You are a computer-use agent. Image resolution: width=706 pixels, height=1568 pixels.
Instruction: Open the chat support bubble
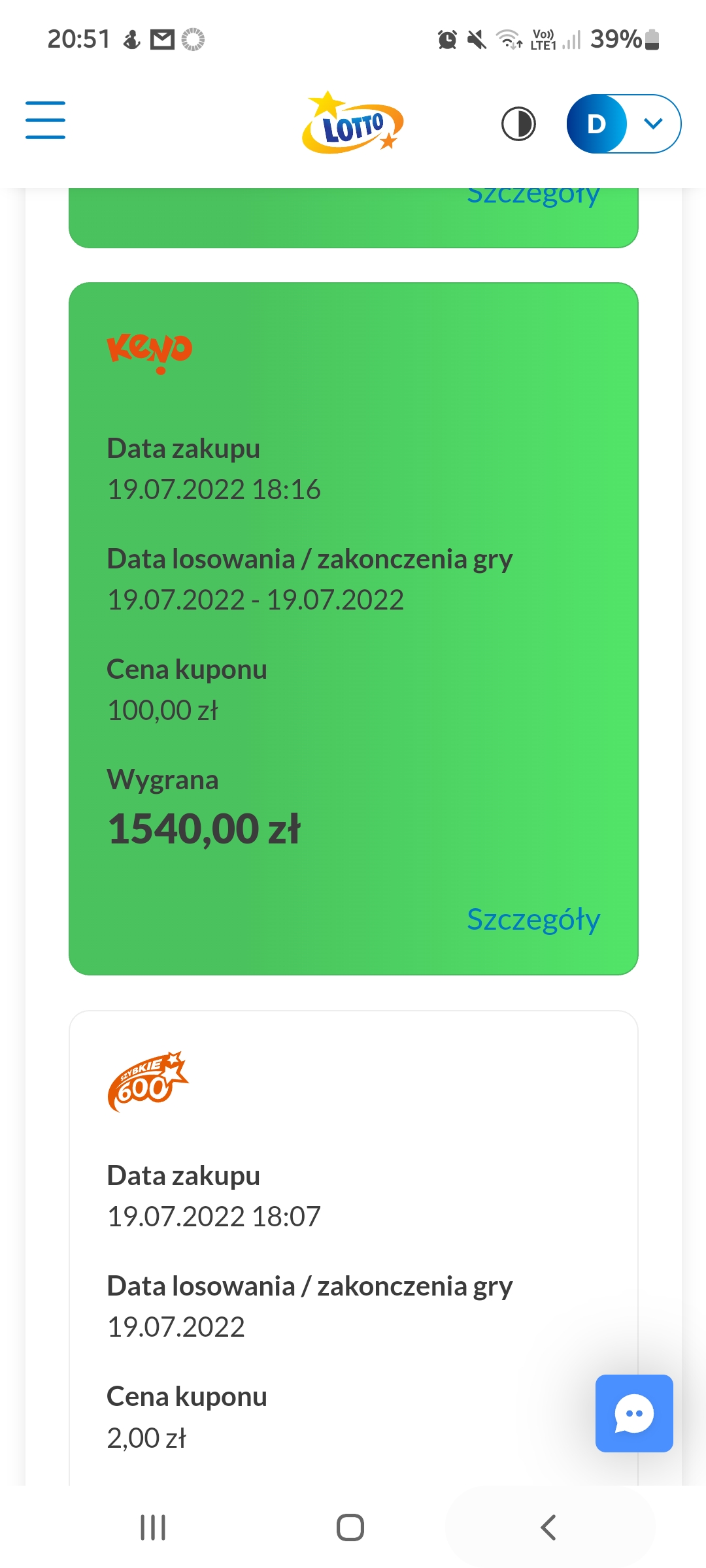click(x=633, y=1413)
